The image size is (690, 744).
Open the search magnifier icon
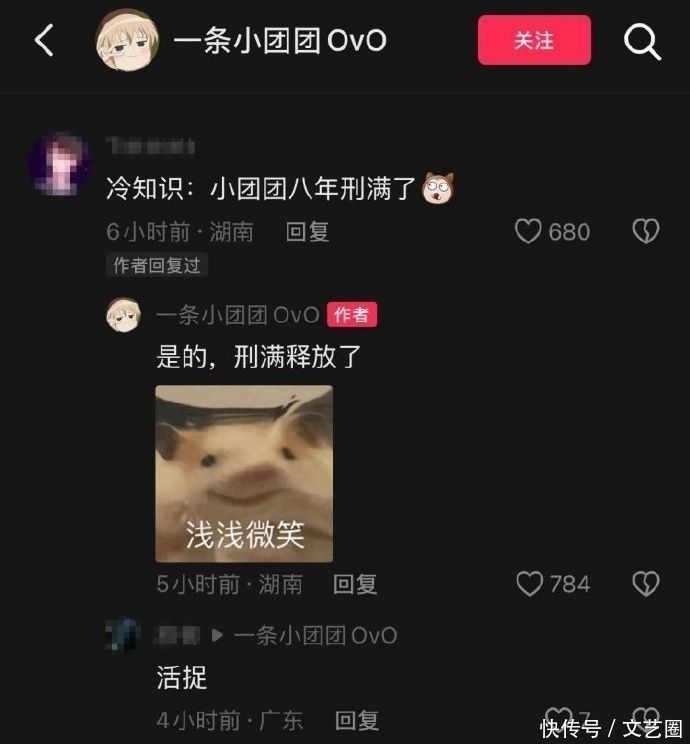point(642,41)
